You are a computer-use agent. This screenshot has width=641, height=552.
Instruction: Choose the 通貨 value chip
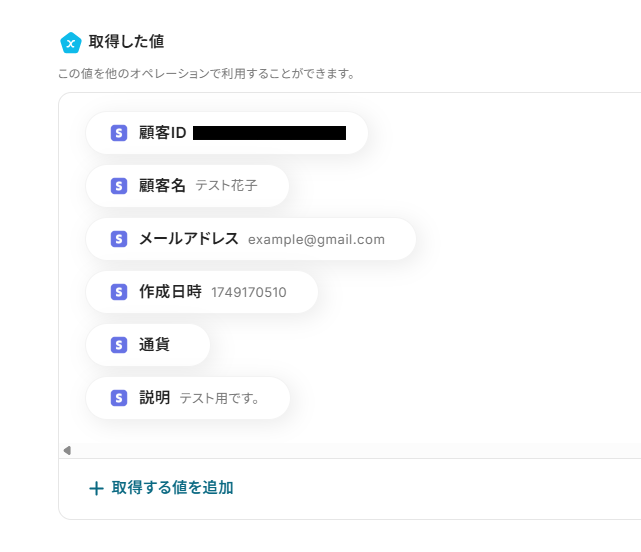[x=148, y=345]
